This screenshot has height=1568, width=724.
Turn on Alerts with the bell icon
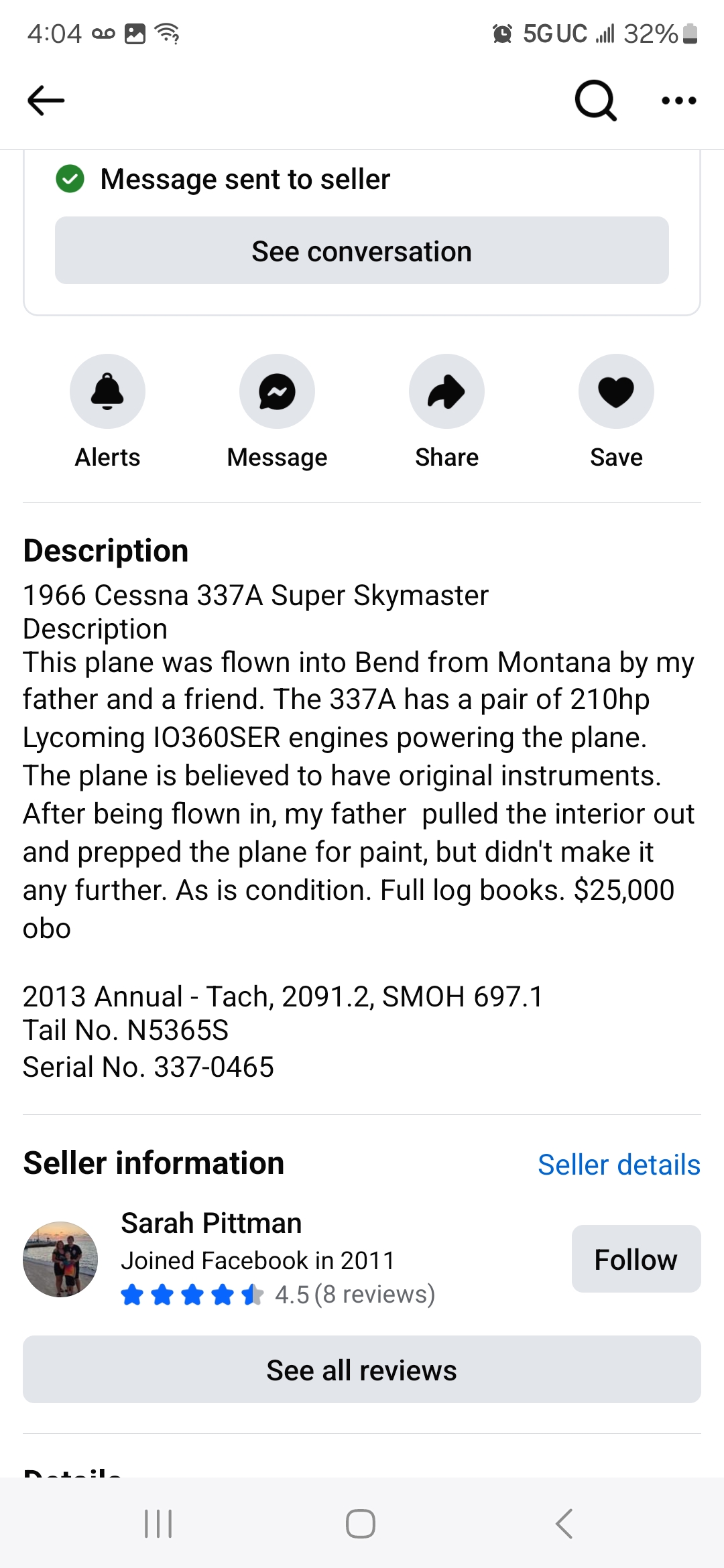(x=107, y=391)
